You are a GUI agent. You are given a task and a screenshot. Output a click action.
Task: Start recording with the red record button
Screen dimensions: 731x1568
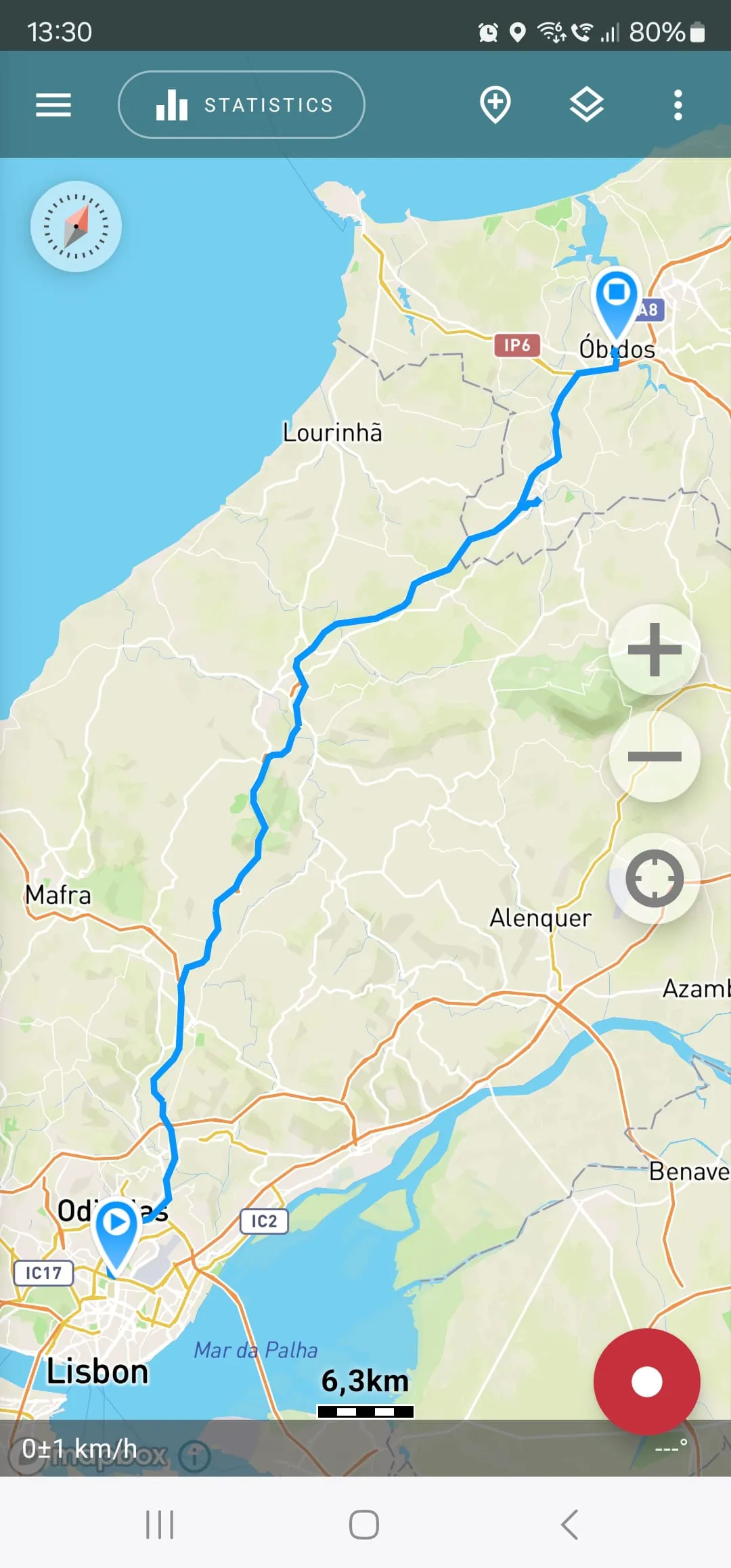[646, 1381]
